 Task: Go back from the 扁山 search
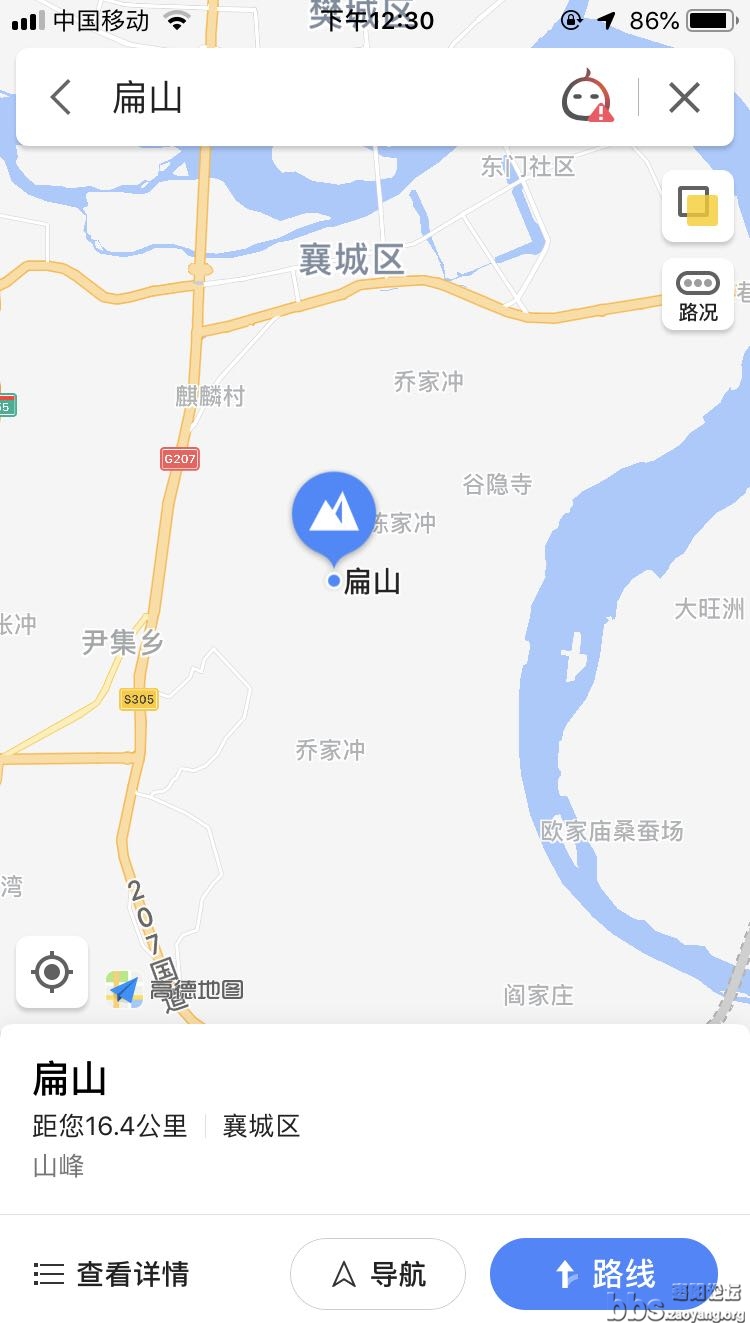pyautogui.click(x=61, y=98)
